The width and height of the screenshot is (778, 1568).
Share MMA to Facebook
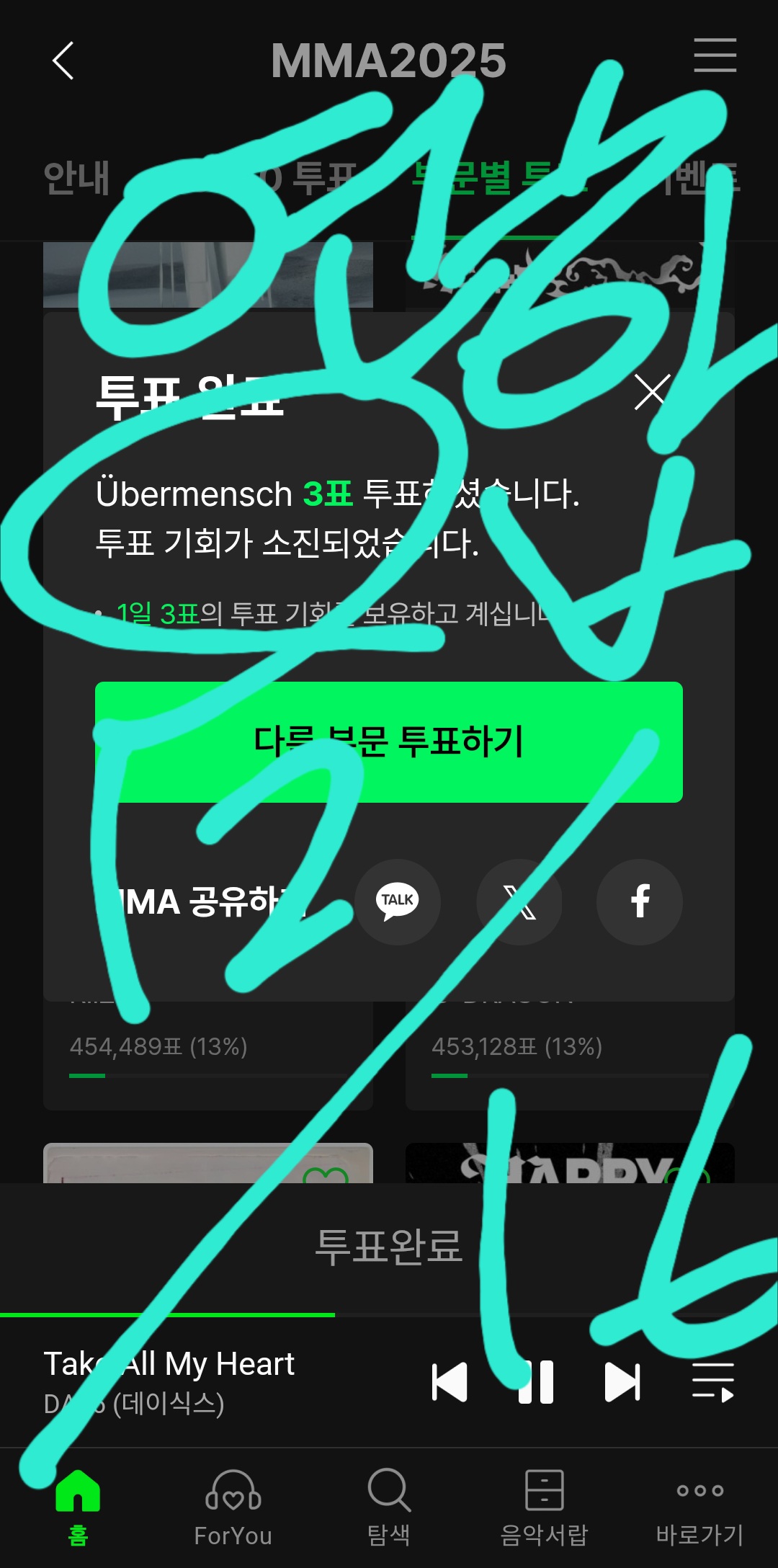coord(640,901)
